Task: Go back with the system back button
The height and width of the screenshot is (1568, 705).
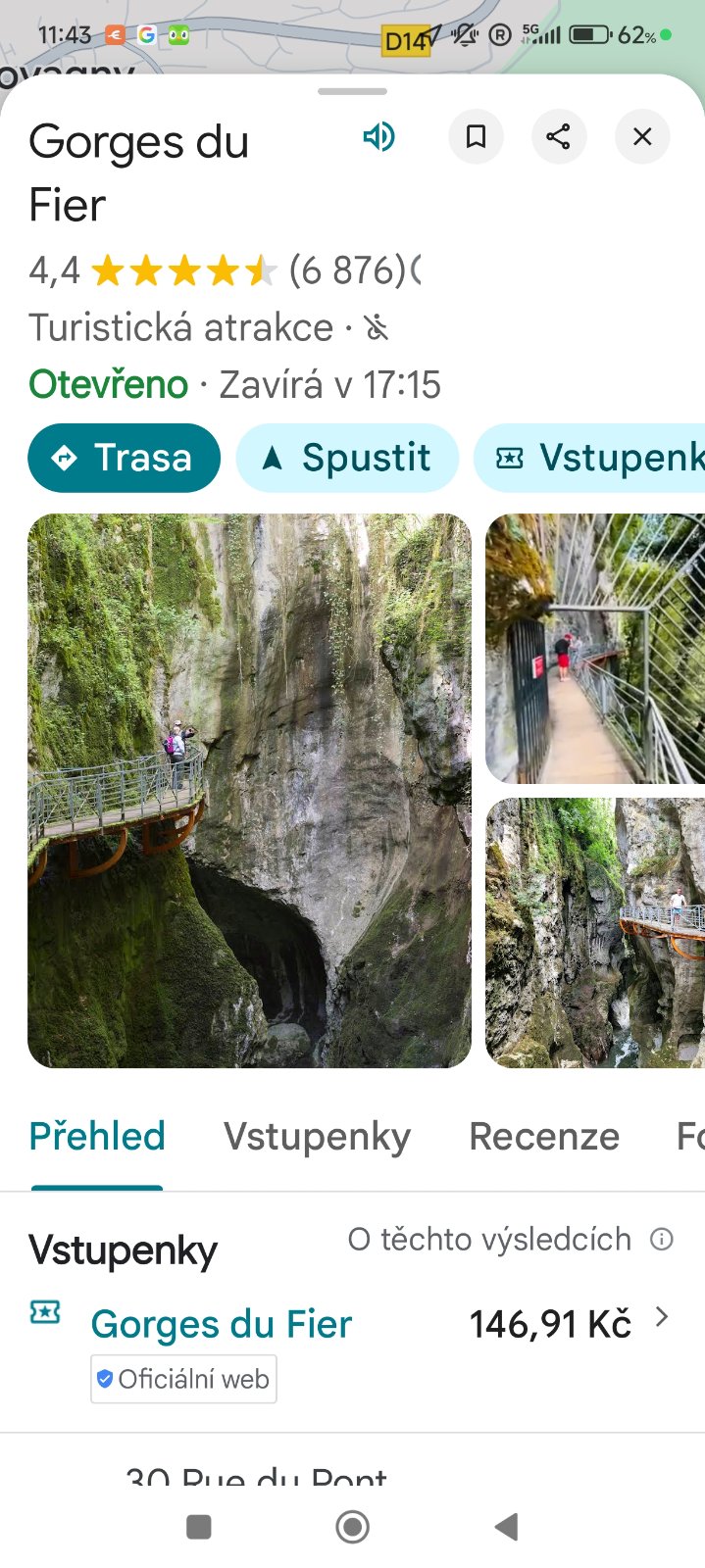Action: click(x=506, y=1526)
